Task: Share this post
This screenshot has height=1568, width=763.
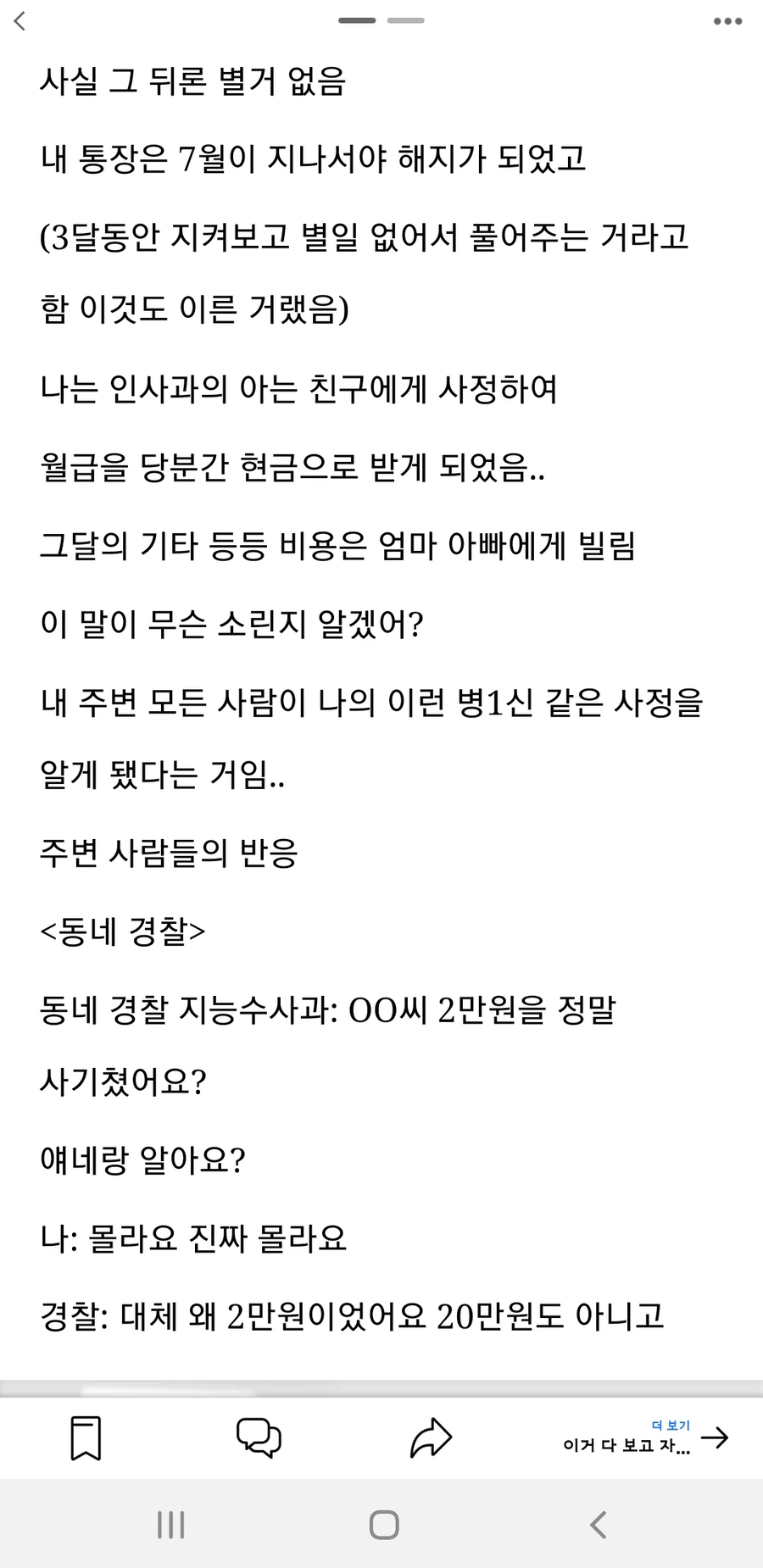Action: coord(431,1437)
